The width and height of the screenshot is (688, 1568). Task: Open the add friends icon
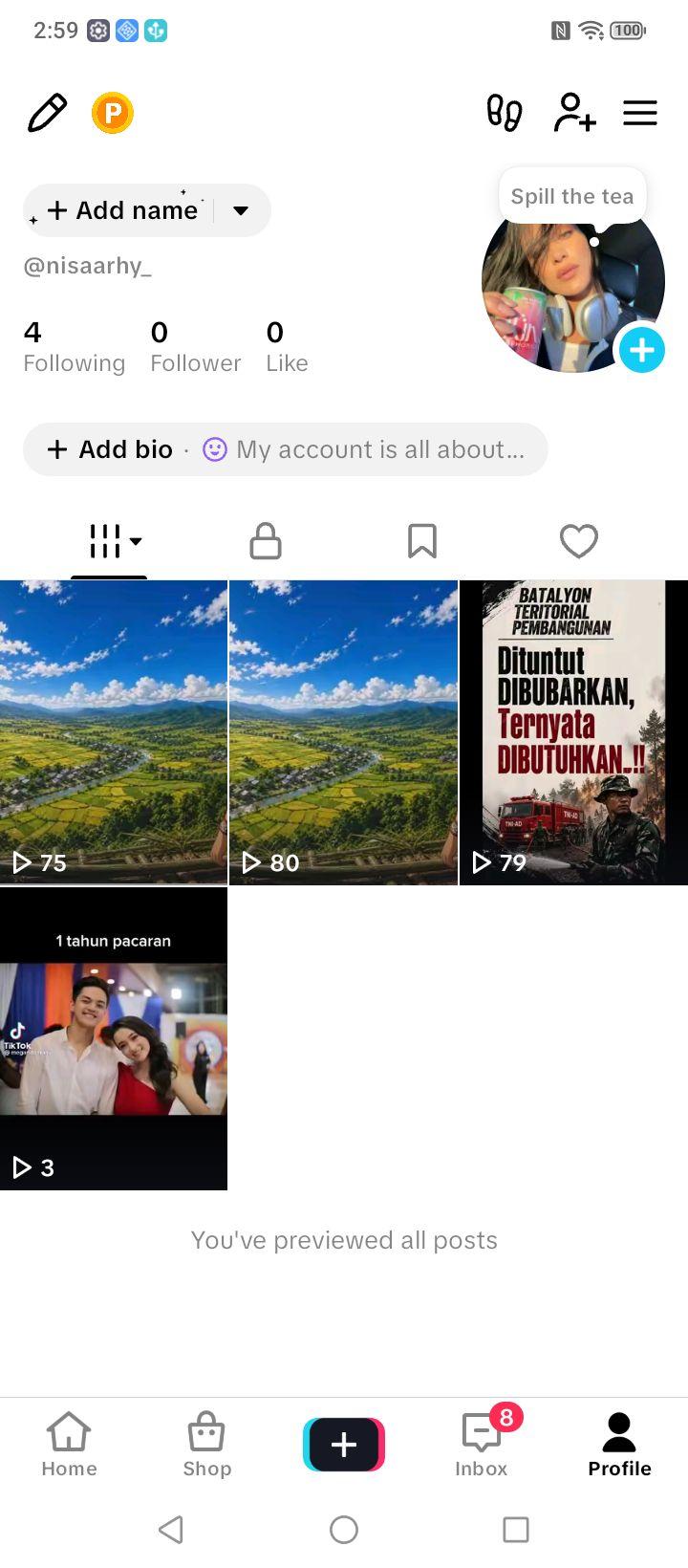pyautogui.click(x=575, y=113)
